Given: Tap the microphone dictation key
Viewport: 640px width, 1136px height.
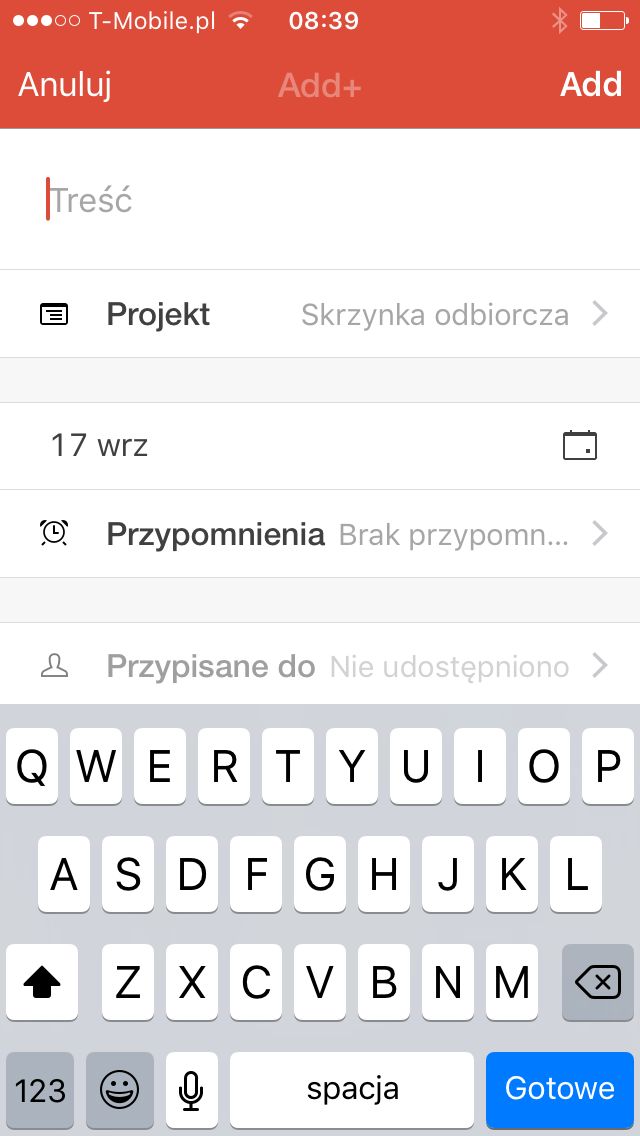Looking at the screenshot, I should 191,1088.
